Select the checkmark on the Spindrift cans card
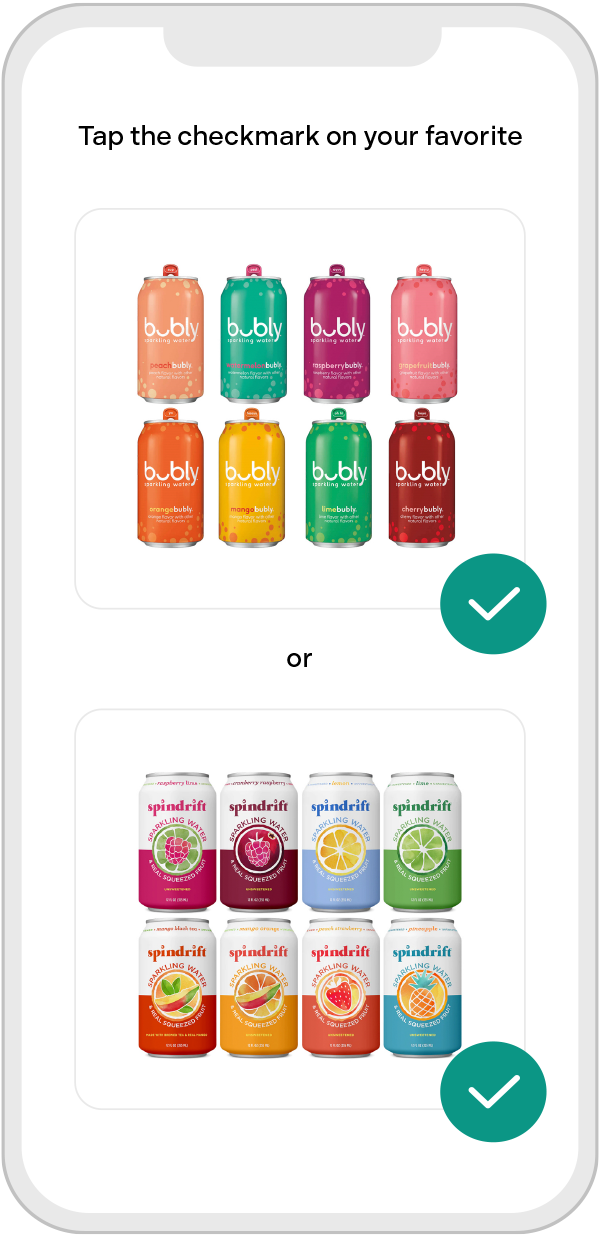Image resolution: width=600 pixels, height=1237 pixels. (x=493, y=1090)
